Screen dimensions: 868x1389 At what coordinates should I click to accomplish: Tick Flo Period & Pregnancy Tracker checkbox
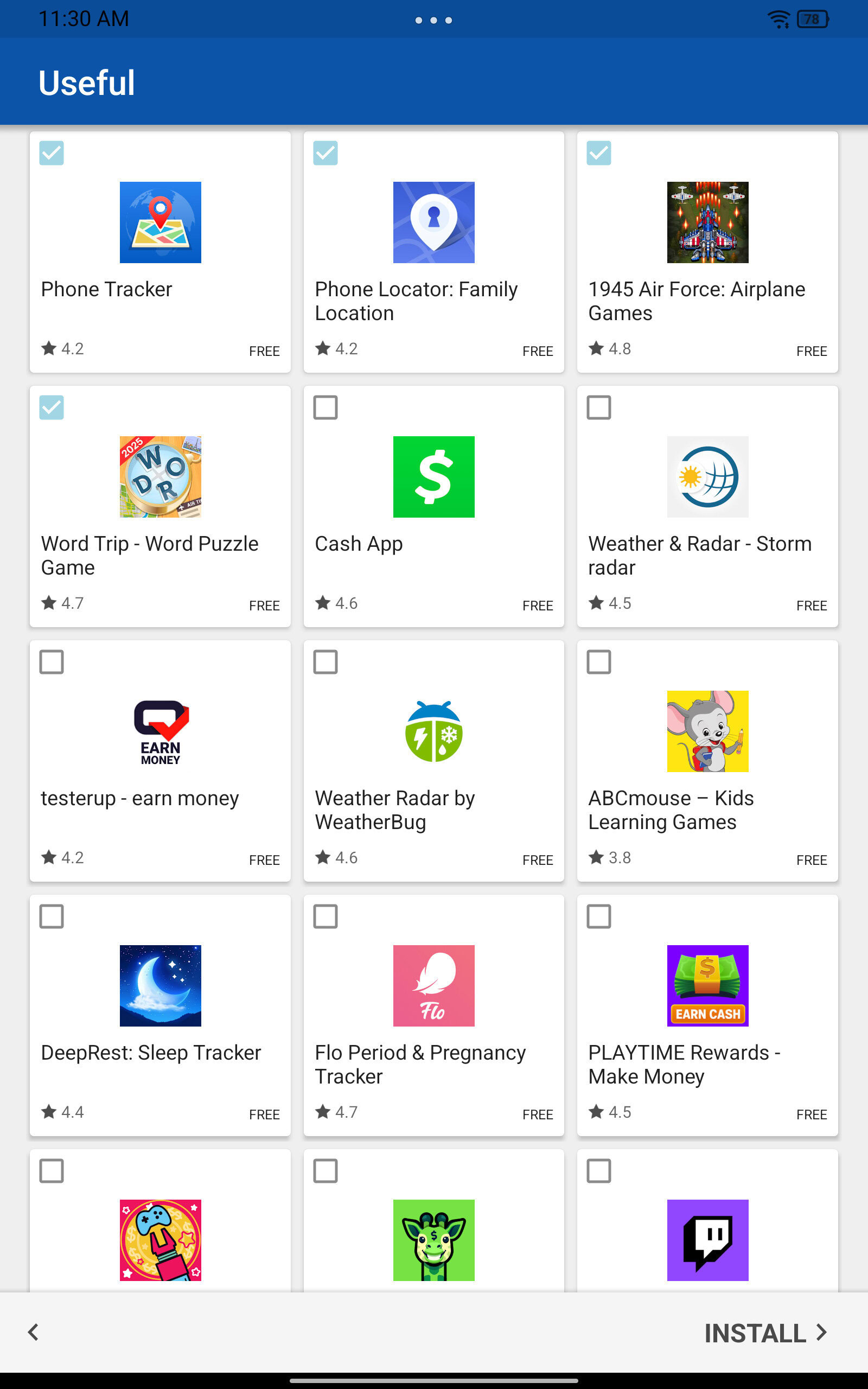coord(325,916)
